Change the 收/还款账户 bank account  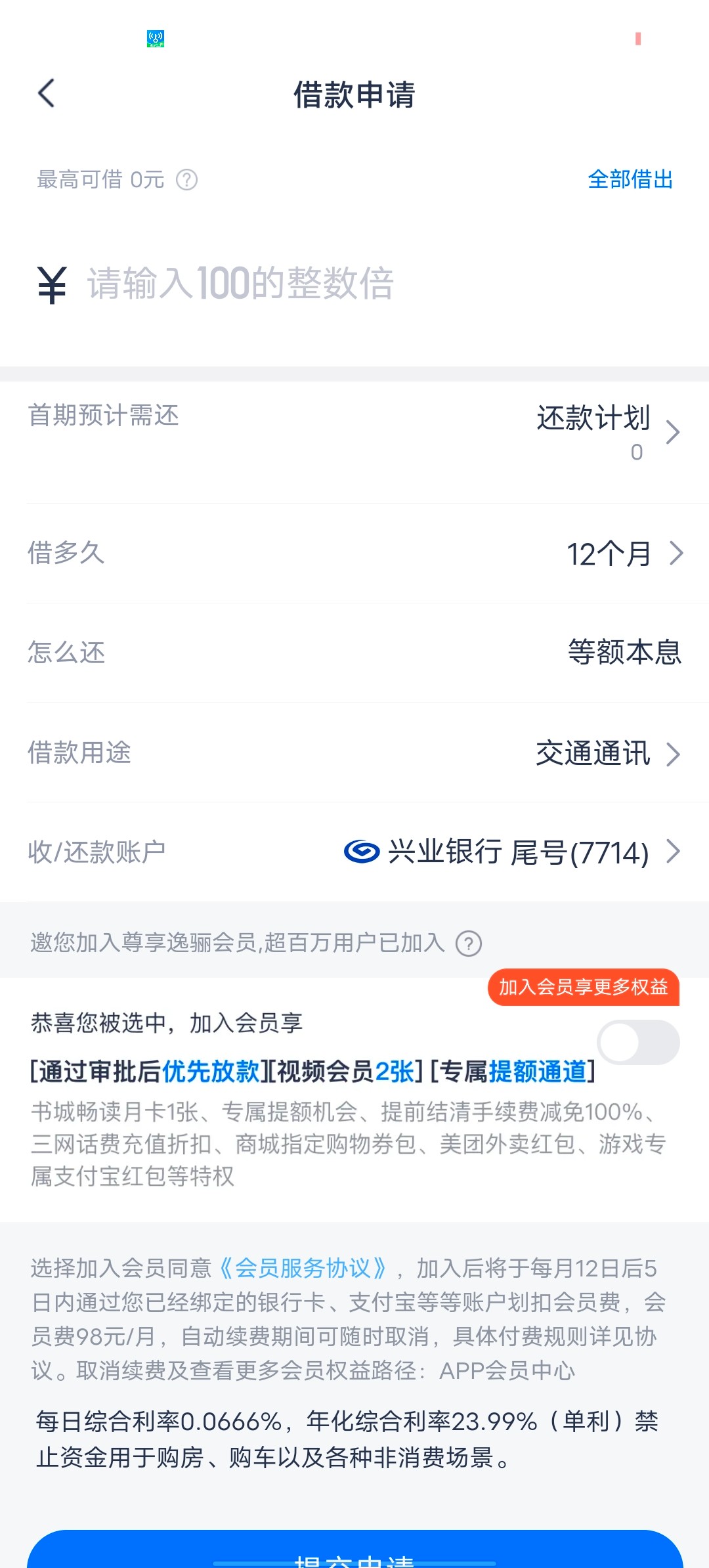(512, 852)
